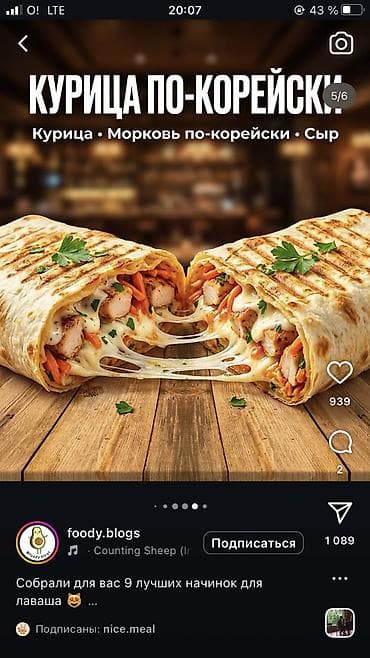
Task: Tap the audio cover thumbnail at bottom right
Action: point(340,623)
